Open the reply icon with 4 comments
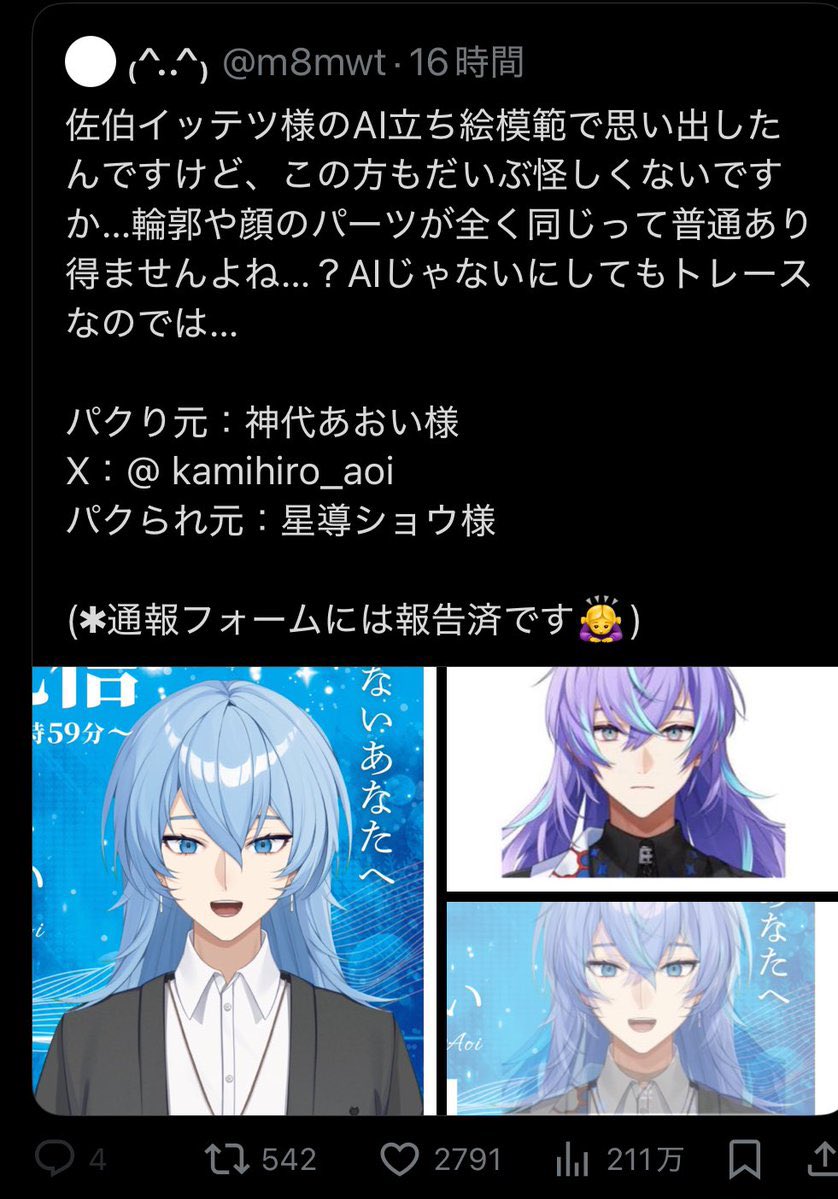 click(x=55, y=1159)
